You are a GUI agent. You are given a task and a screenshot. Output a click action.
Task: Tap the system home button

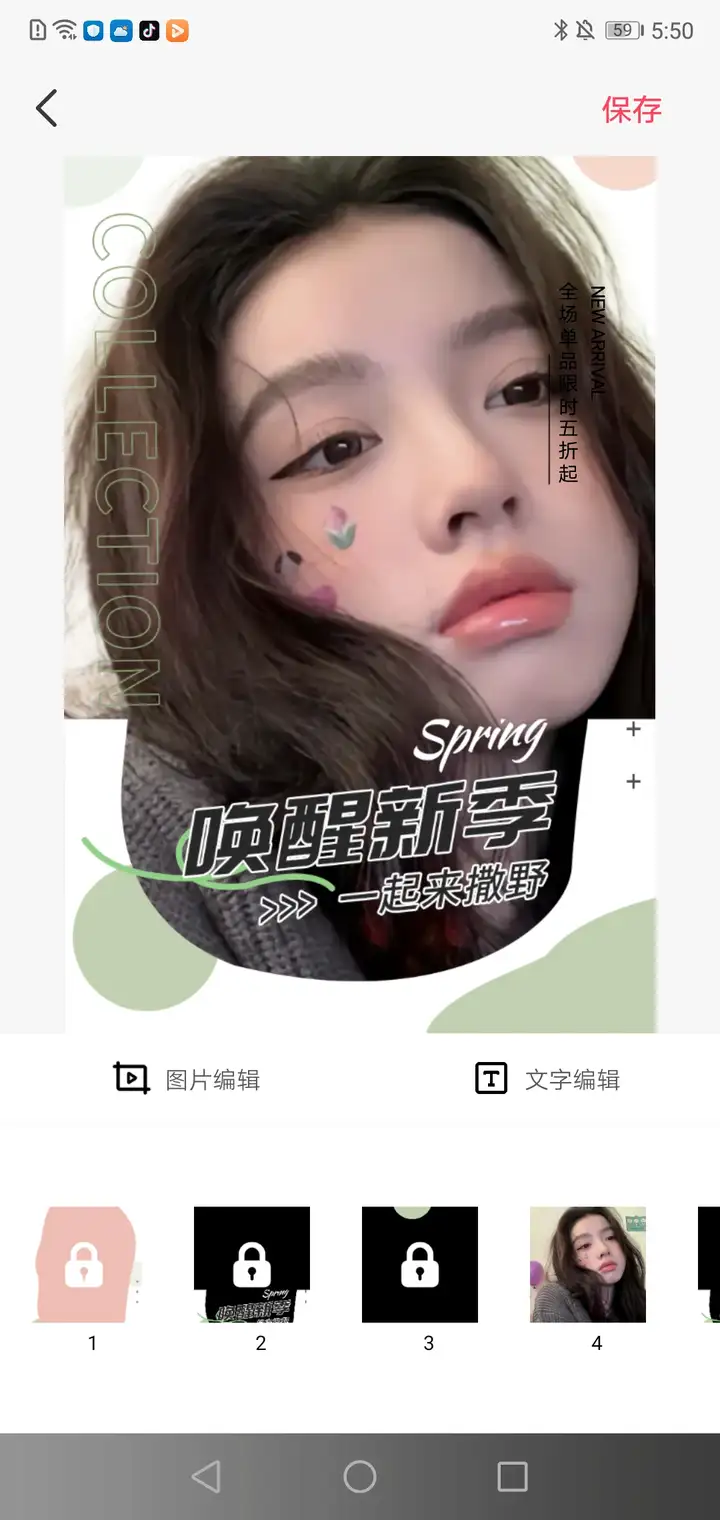[x=360, y=1476]
